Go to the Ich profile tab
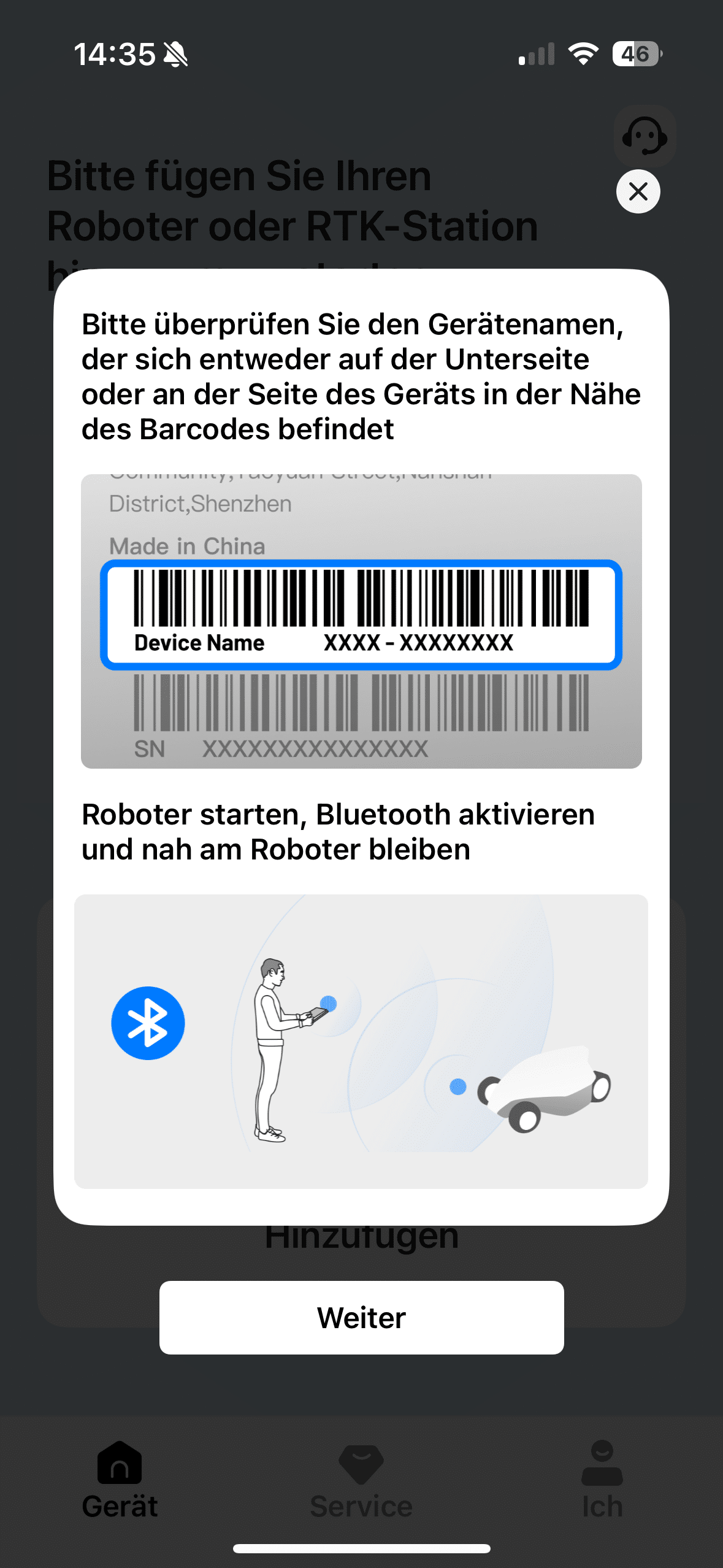The width and height of the screenshot is (723, 1568). click(x=602, y=1480)
